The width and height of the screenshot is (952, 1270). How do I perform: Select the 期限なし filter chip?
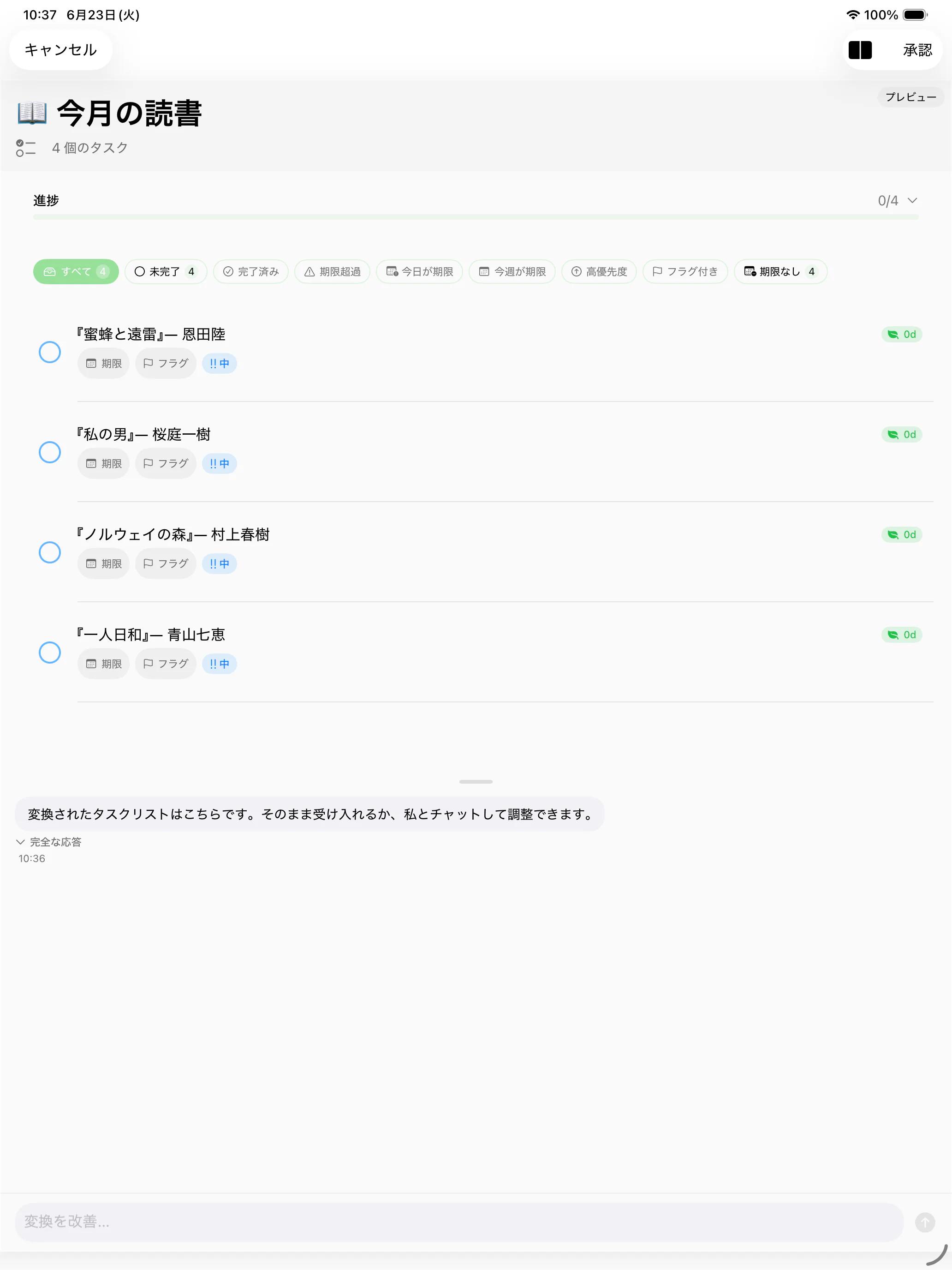[x=780, y=271]
